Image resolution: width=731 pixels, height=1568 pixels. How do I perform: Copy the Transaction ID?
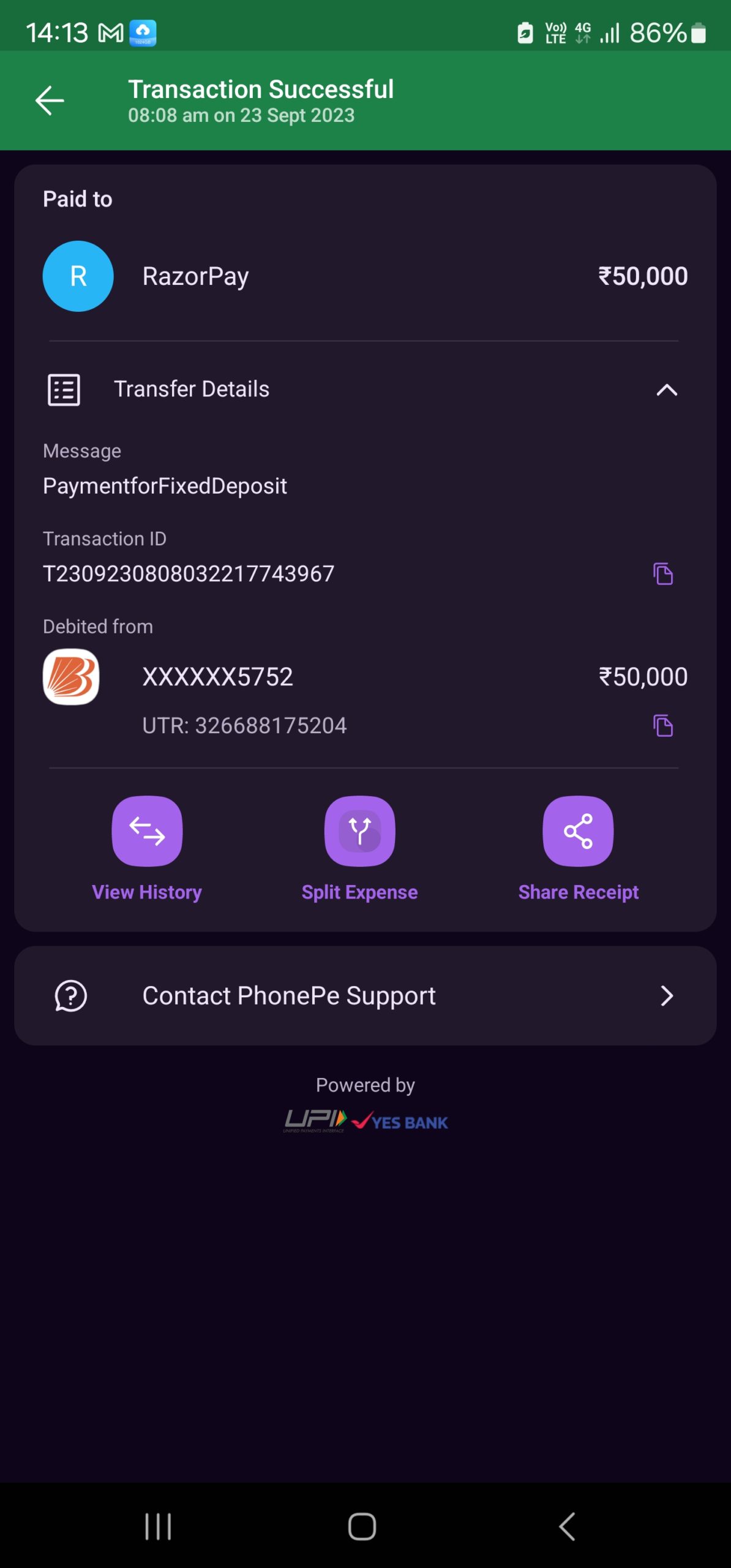click(662, 574)
